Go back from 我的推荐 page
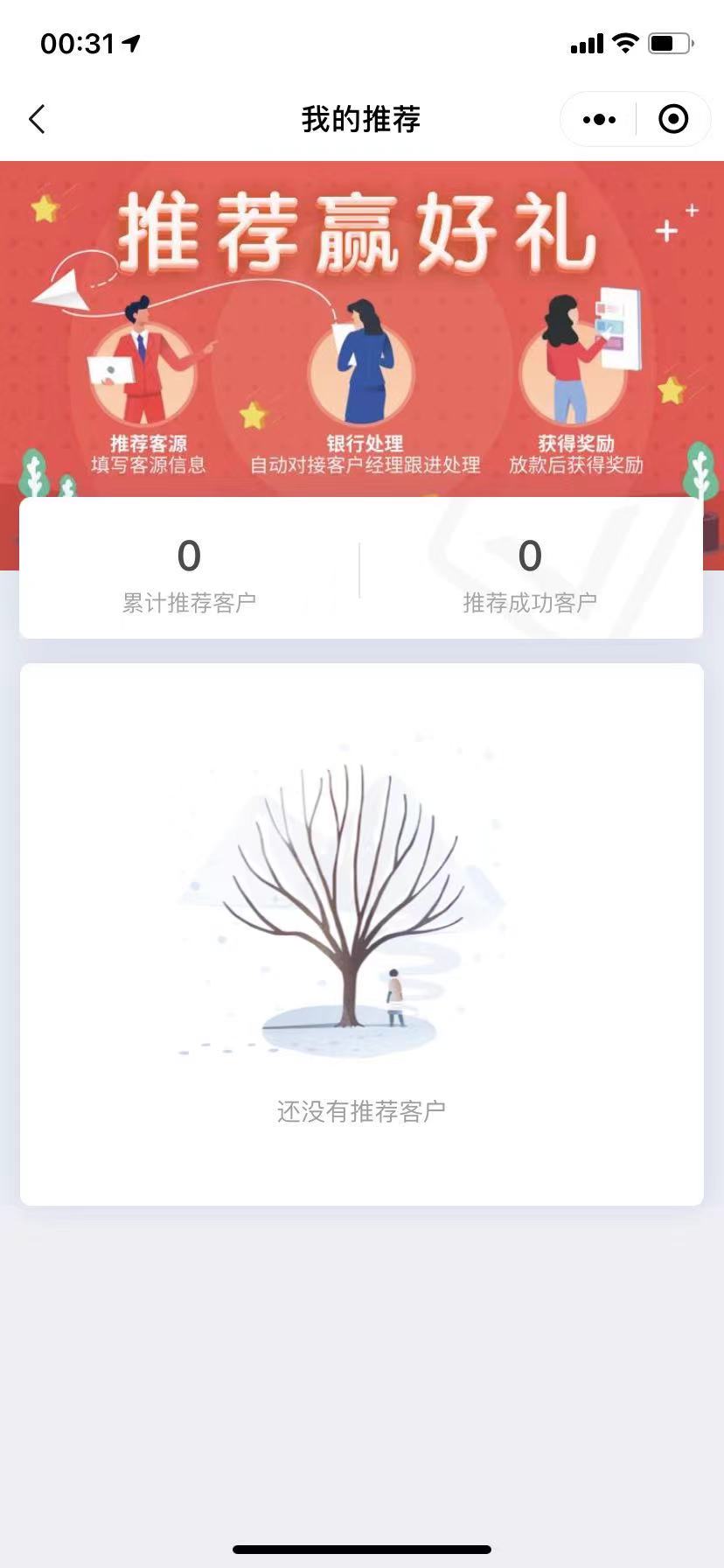724x1568 pixels. click(37, 119)
